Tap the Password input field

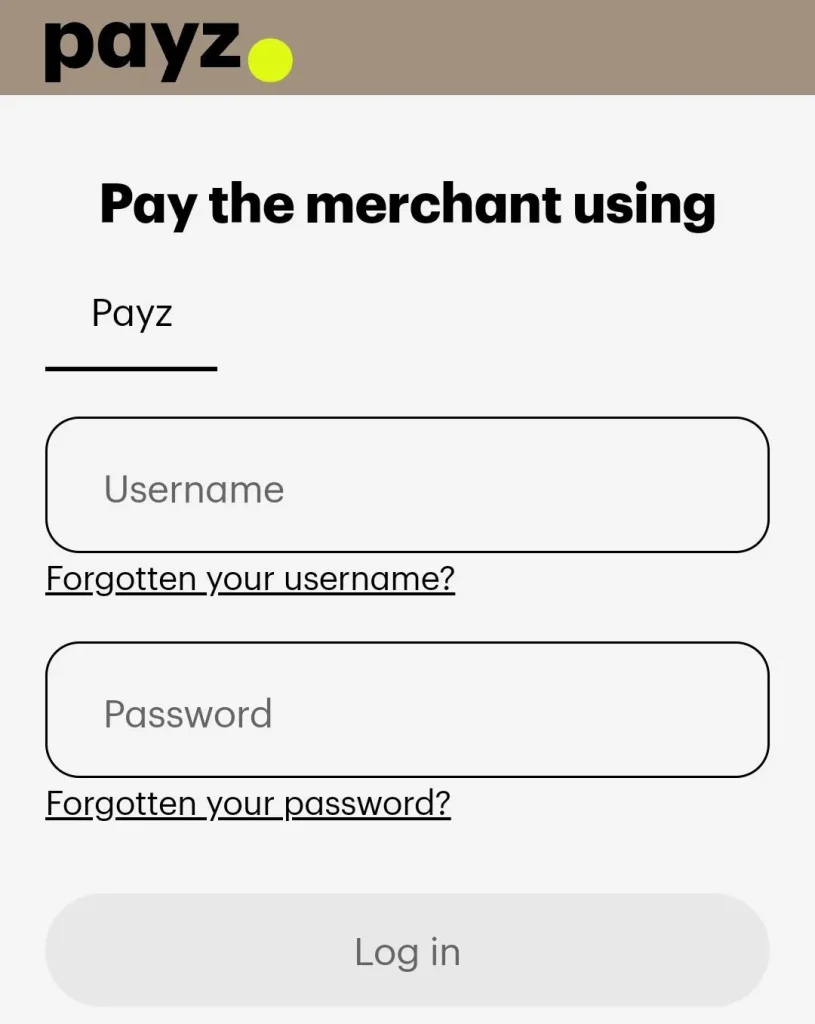(x=407, y=710)
